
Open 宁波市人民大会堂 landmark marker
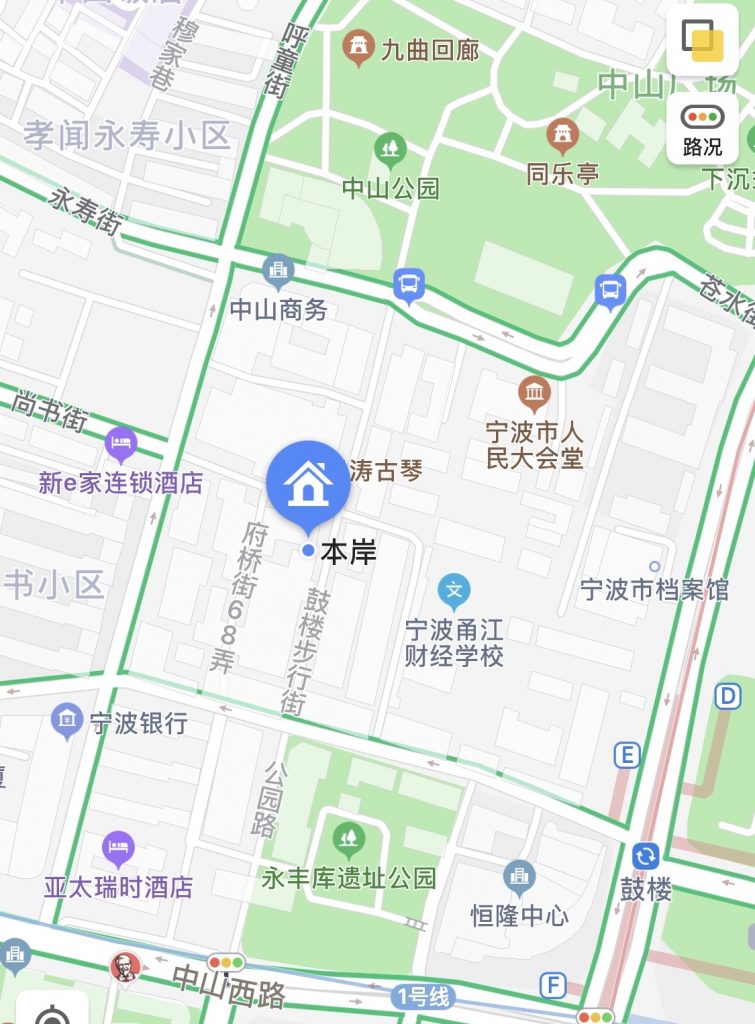click(534, 394)
